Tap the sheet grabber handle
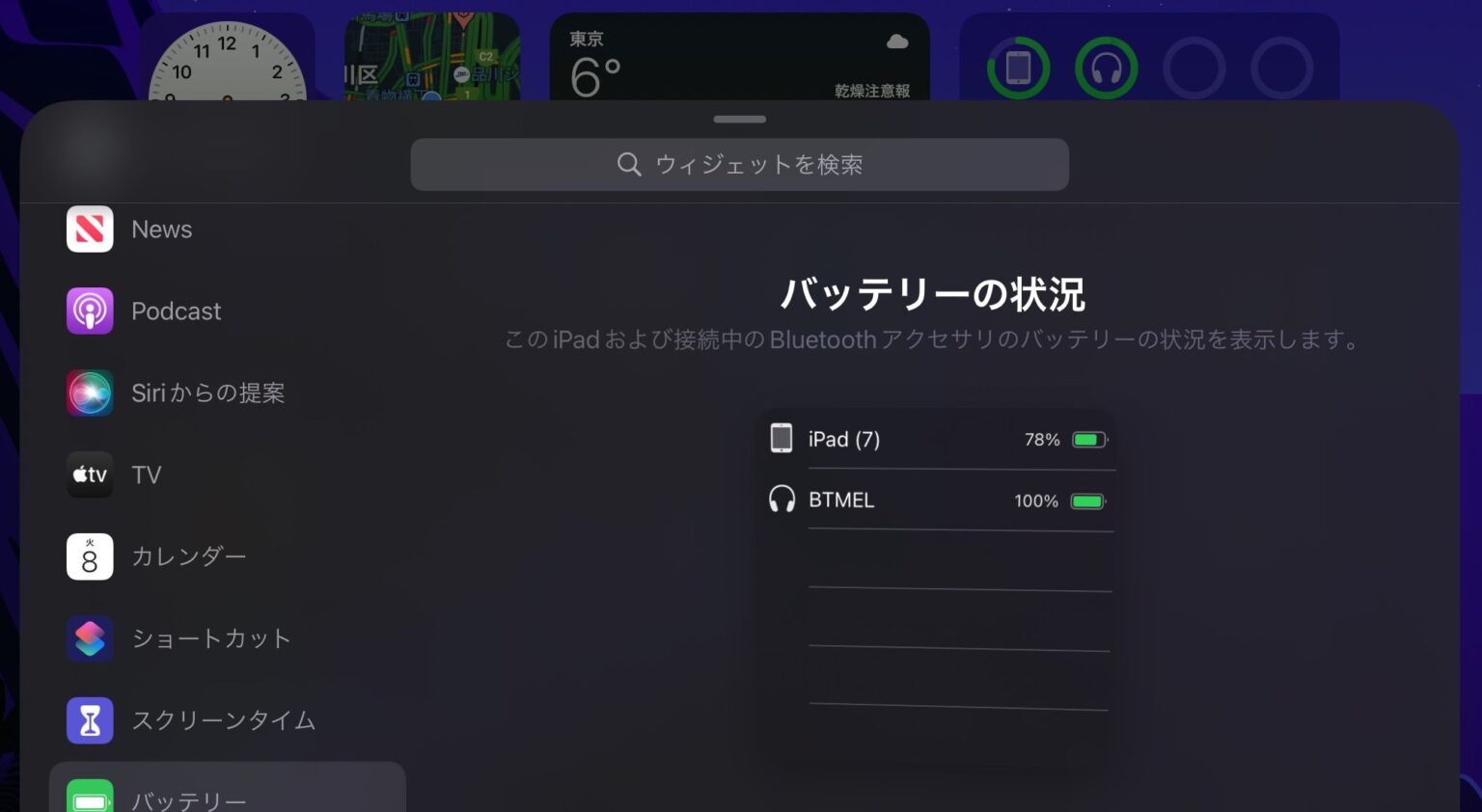This screenshot has width=1482, height=812. 739,120
